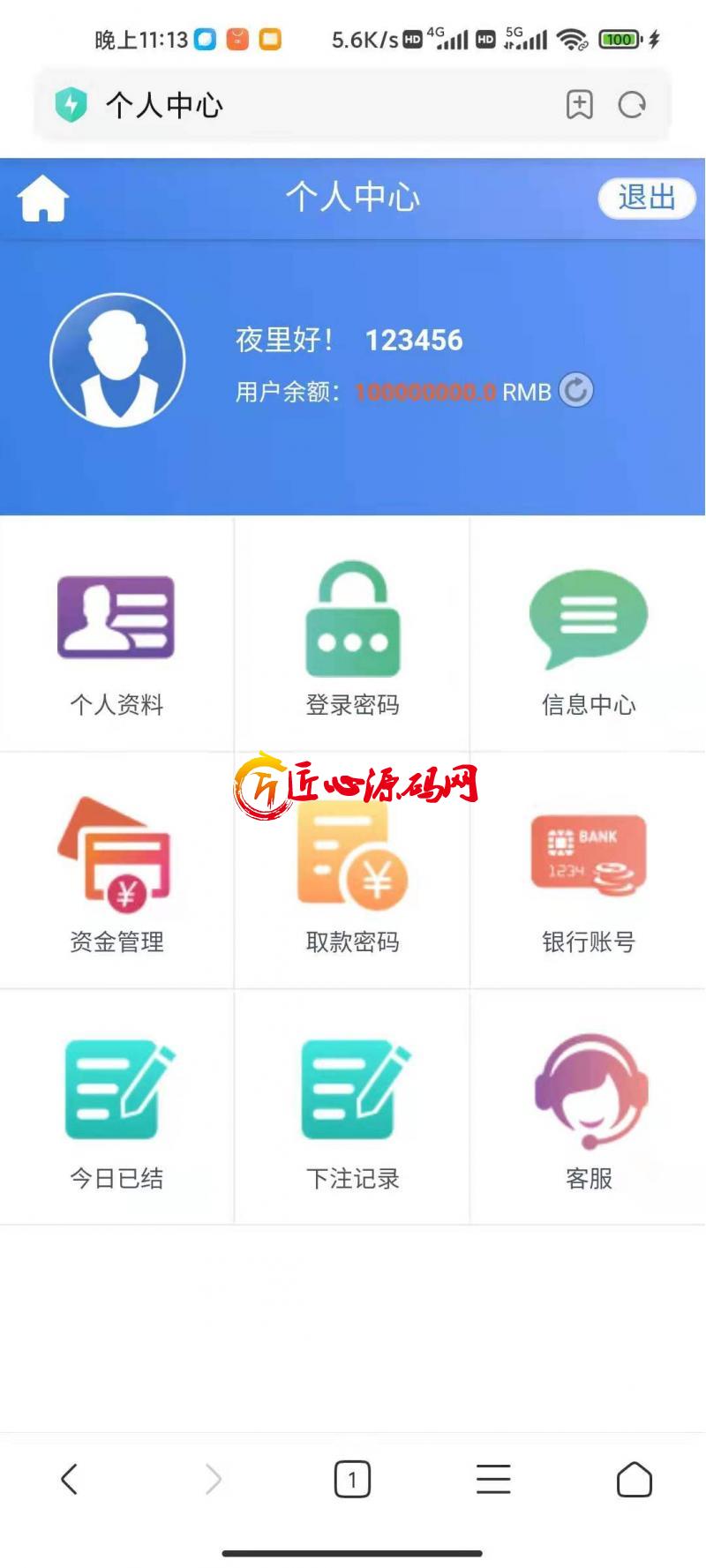Open 银行账号 bank account
Screen dimensions: 706x1568
coord(589,871)
